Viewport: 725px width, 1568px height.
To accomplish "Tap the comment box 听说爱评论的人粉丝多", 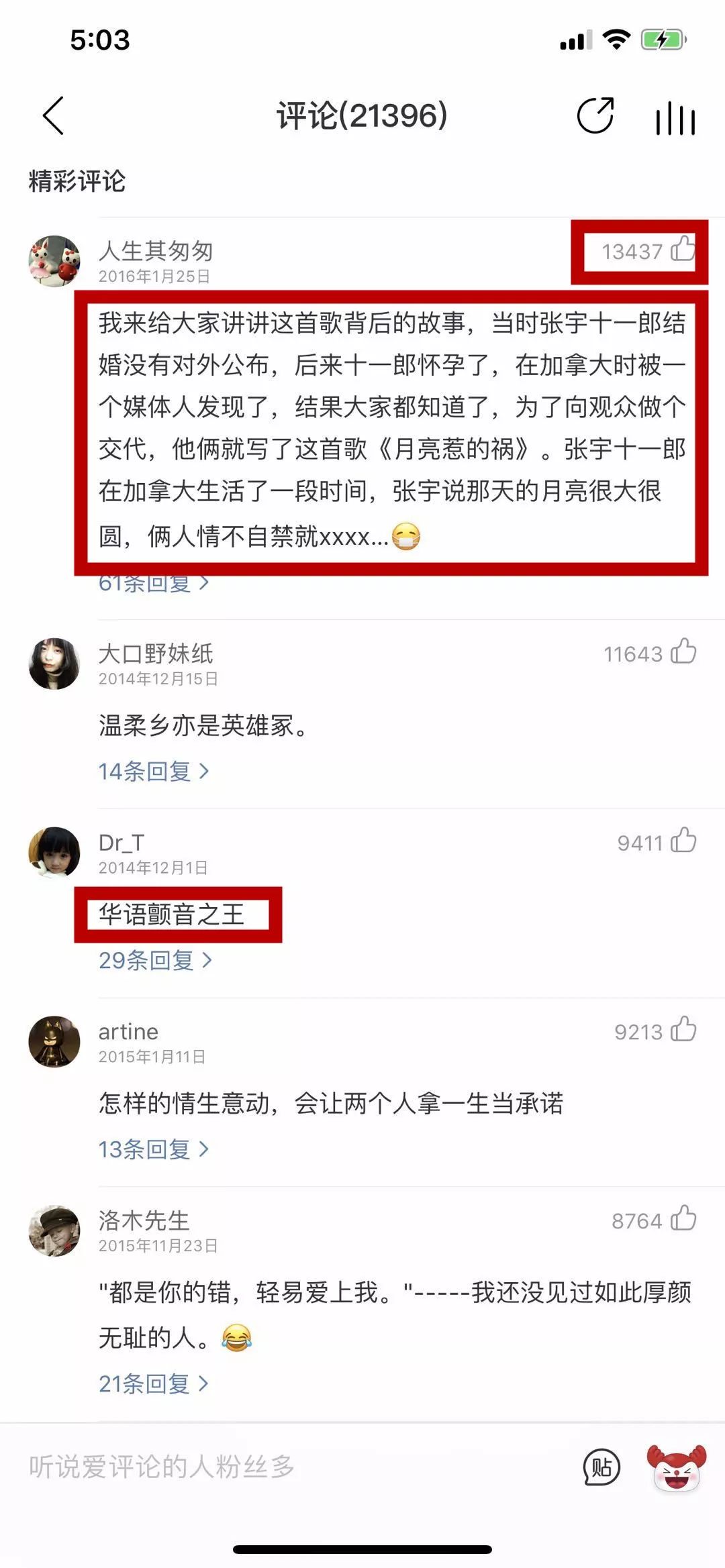I will tap(269, 1467).
